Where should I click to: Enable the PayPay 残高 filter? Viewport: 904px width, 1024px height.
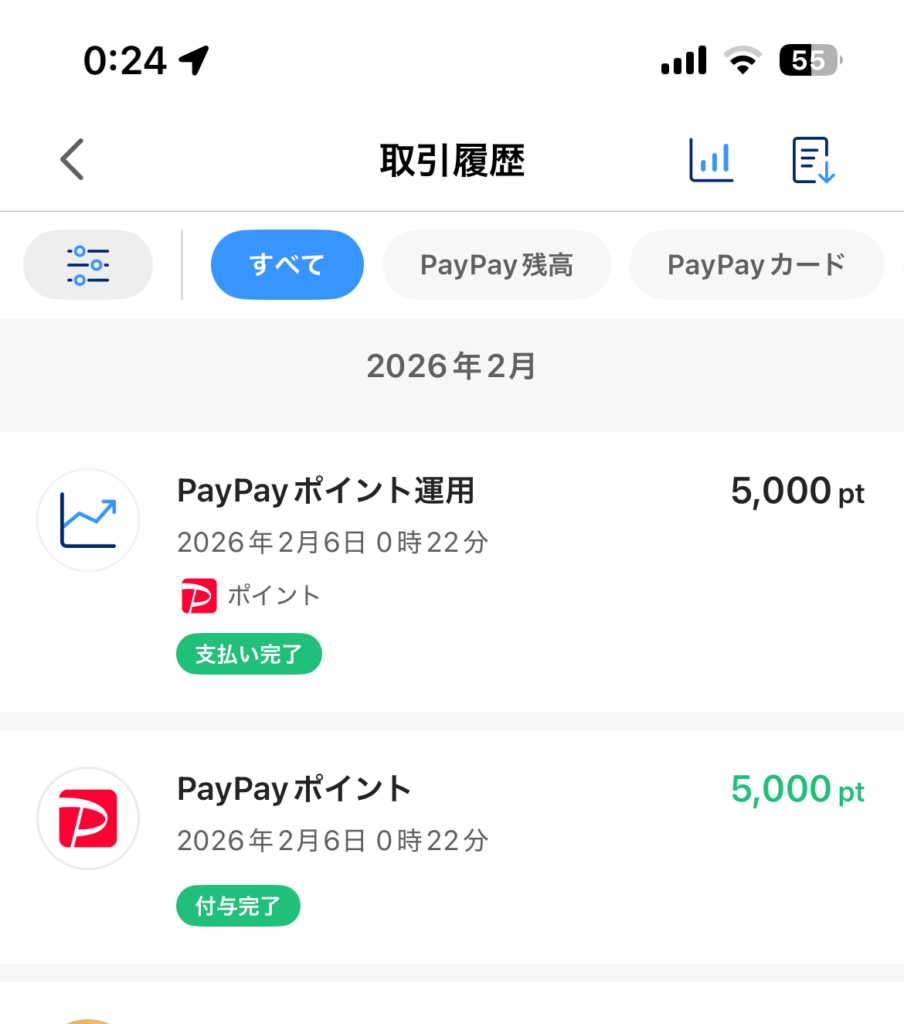point(496,264)
